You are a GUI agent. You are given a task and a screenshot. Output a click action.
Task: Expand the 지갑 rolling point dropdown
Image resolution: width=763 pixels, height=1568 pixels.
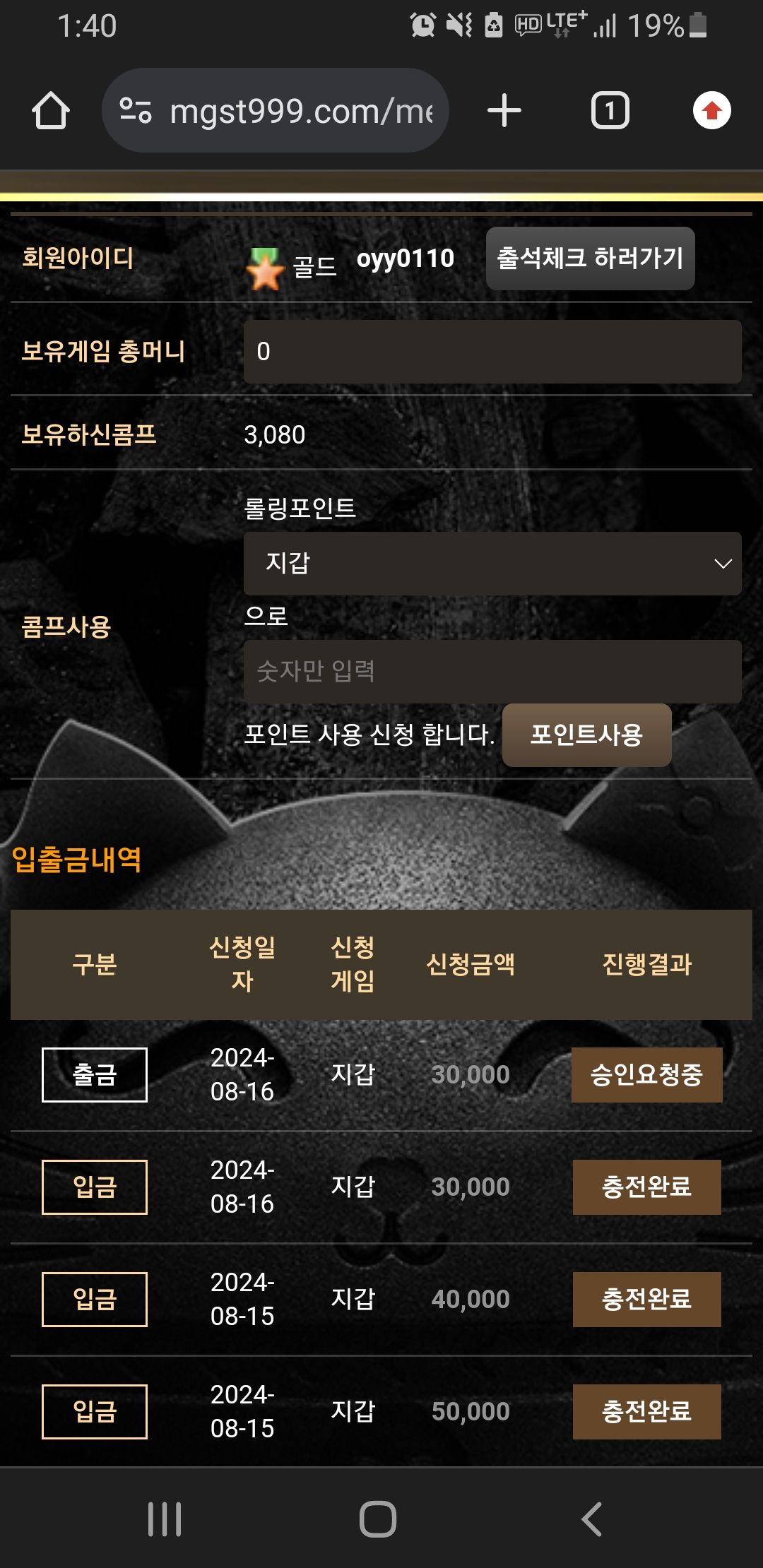pos(492,564)
